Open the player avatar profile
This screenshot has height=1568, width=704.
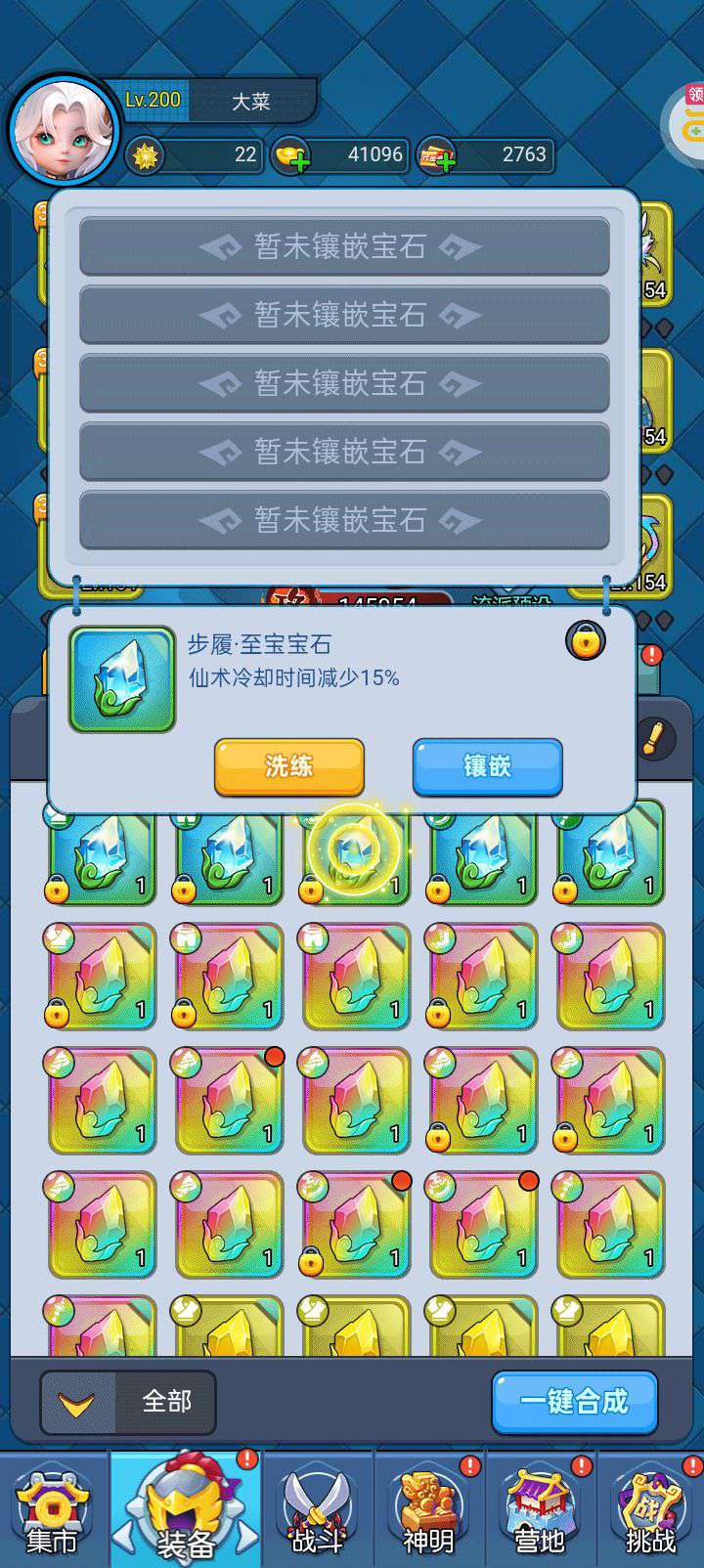[65, 130]
